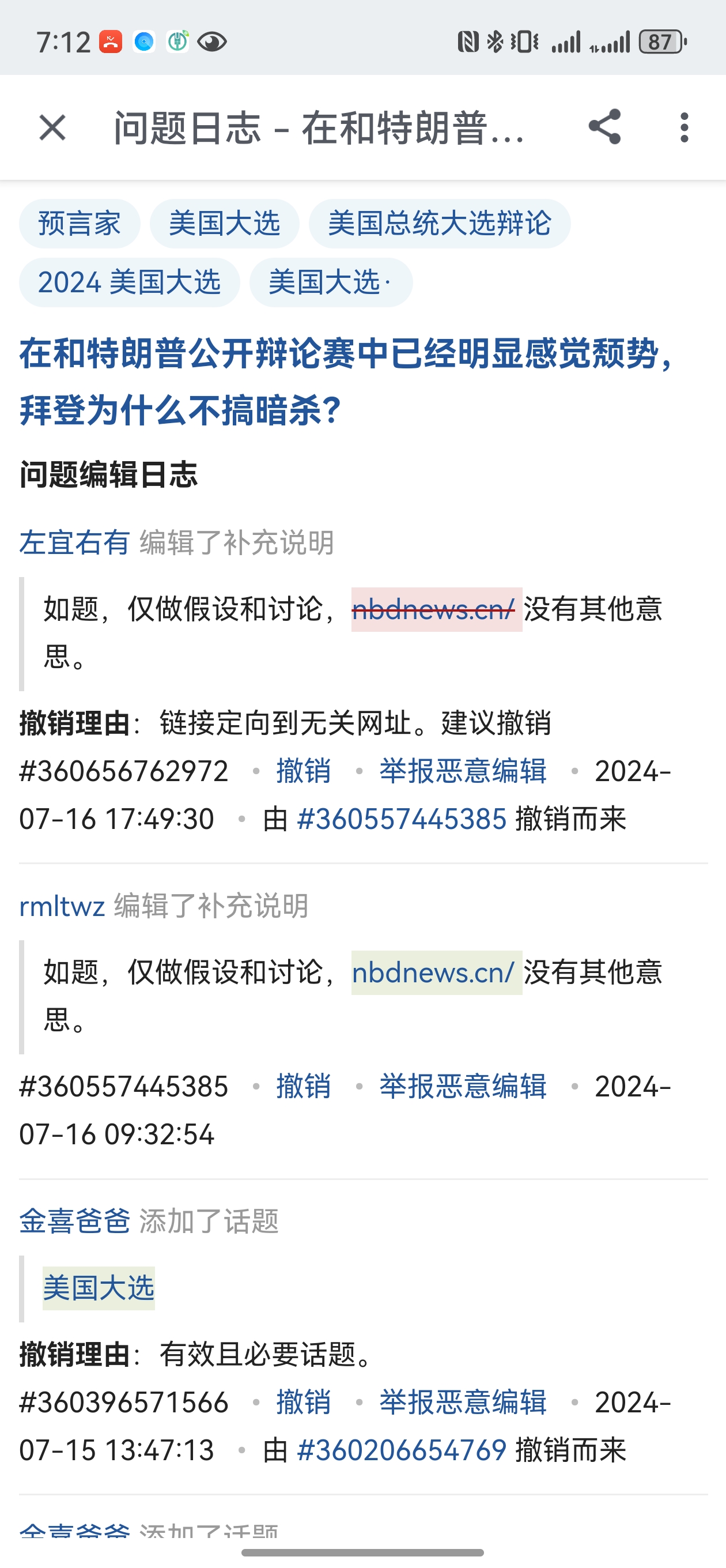Open rmltwz's user profile
The width and height of the screenshot is (726, 1568).
[x=62, y=906]
